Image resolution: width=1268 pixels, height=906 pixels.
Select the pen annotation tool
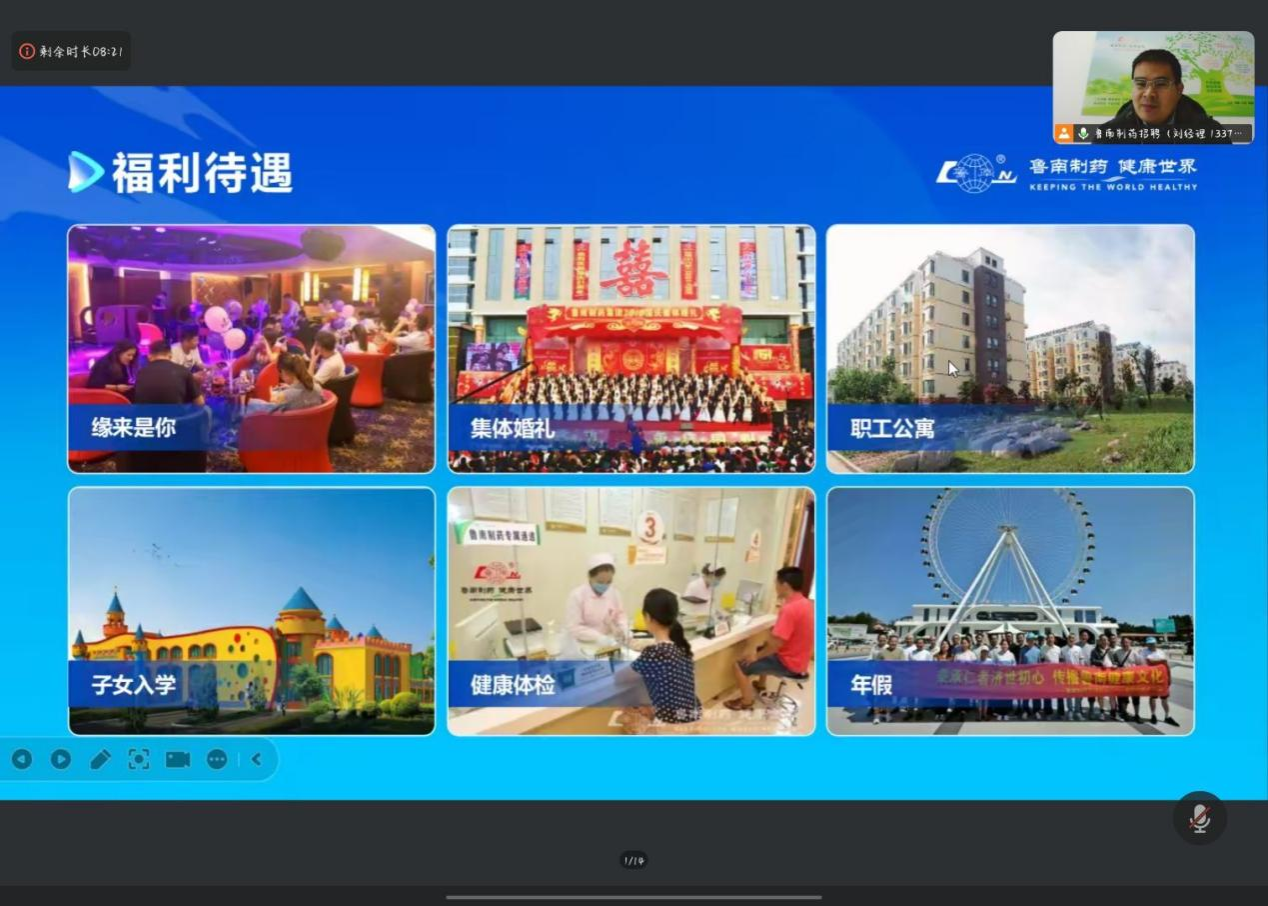point(100,759)
